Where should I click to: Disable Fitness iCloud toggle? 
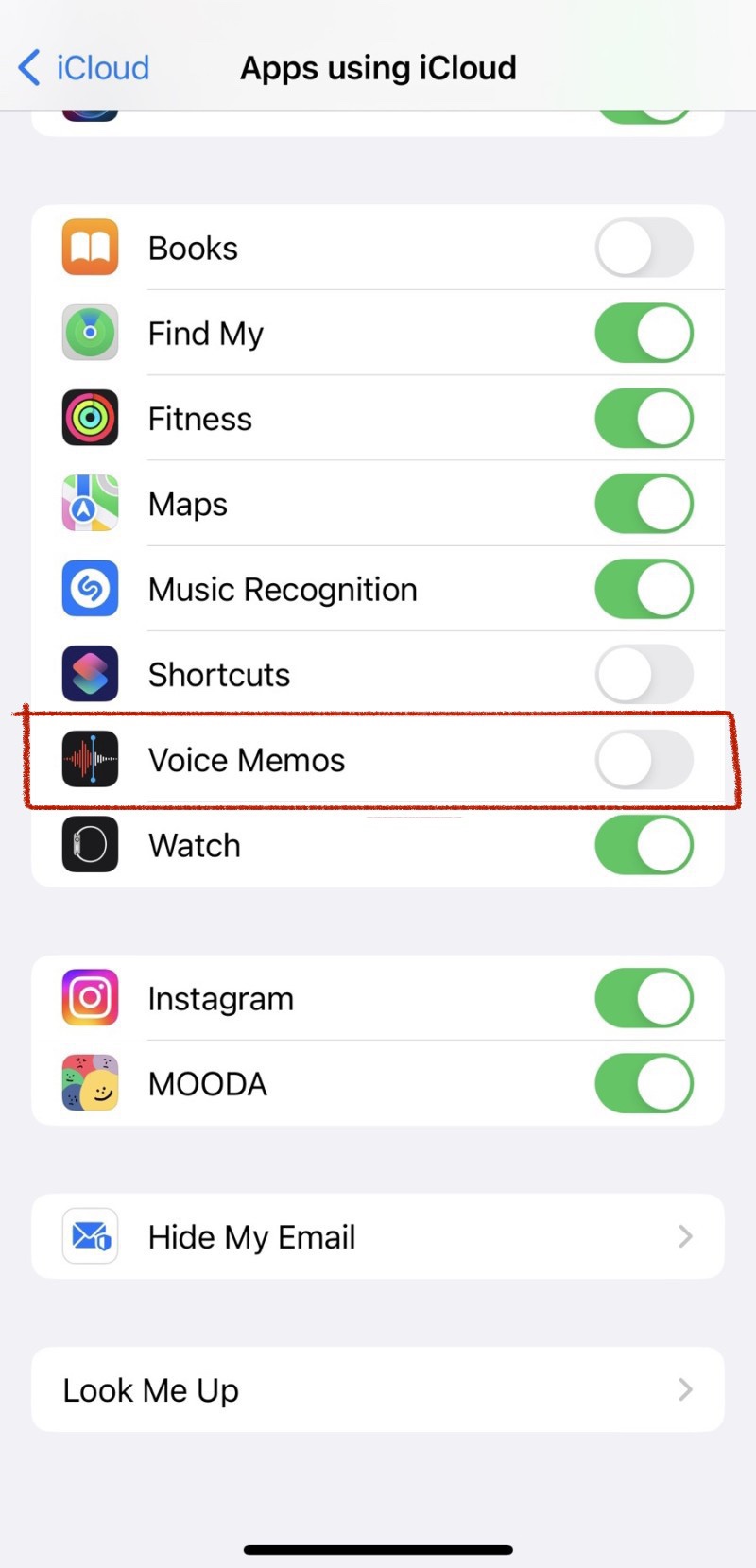click(x=644, y=418)
